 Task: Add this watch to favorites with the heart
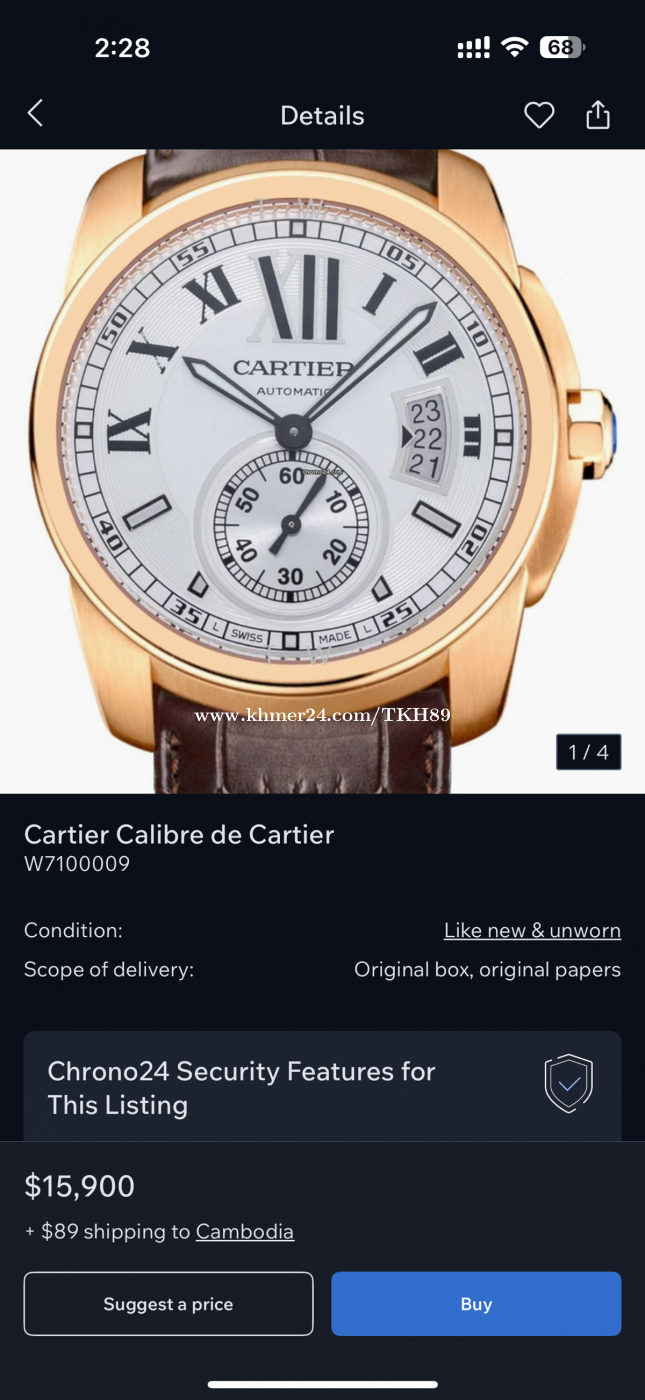(539, 116)
